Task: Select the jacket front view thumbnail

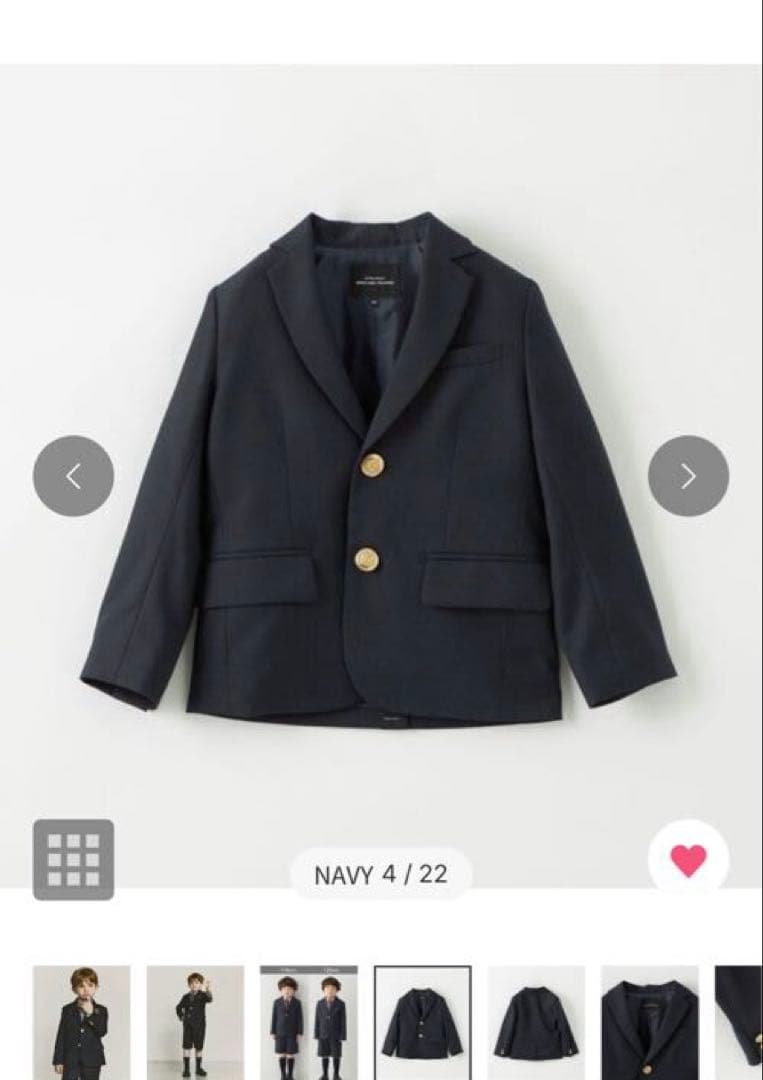Action: coord(422,1021)
